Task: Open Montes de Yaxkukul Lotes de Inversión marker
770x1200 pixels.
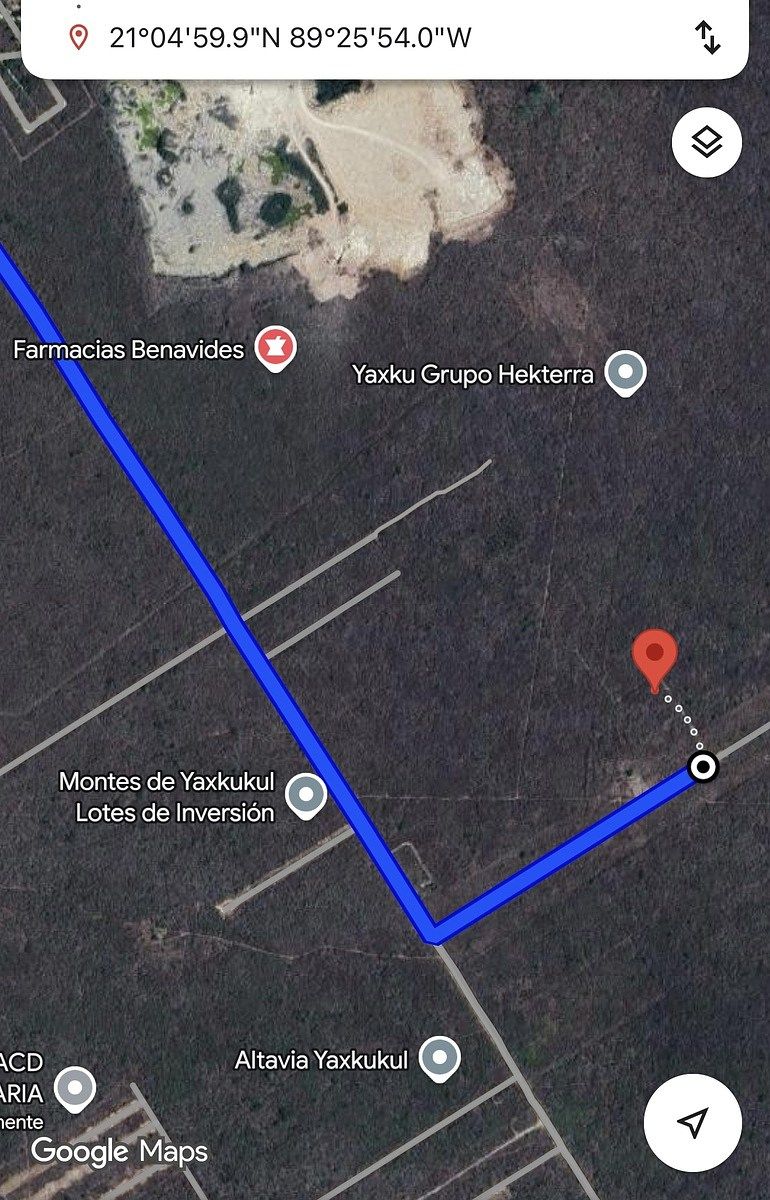Action: click(306, 796)
